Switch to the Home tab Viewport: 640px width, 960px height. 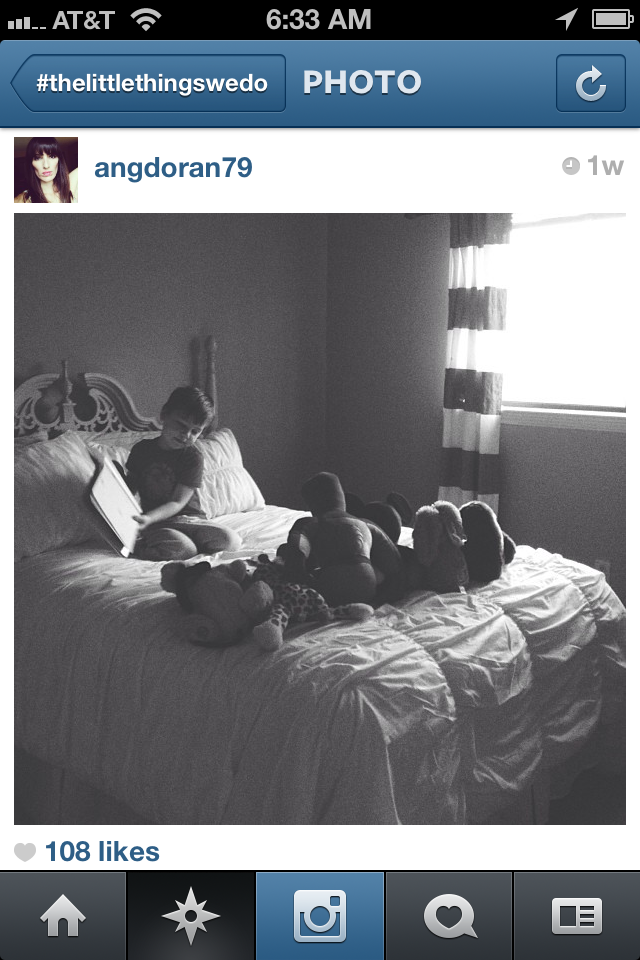(63, 915)
